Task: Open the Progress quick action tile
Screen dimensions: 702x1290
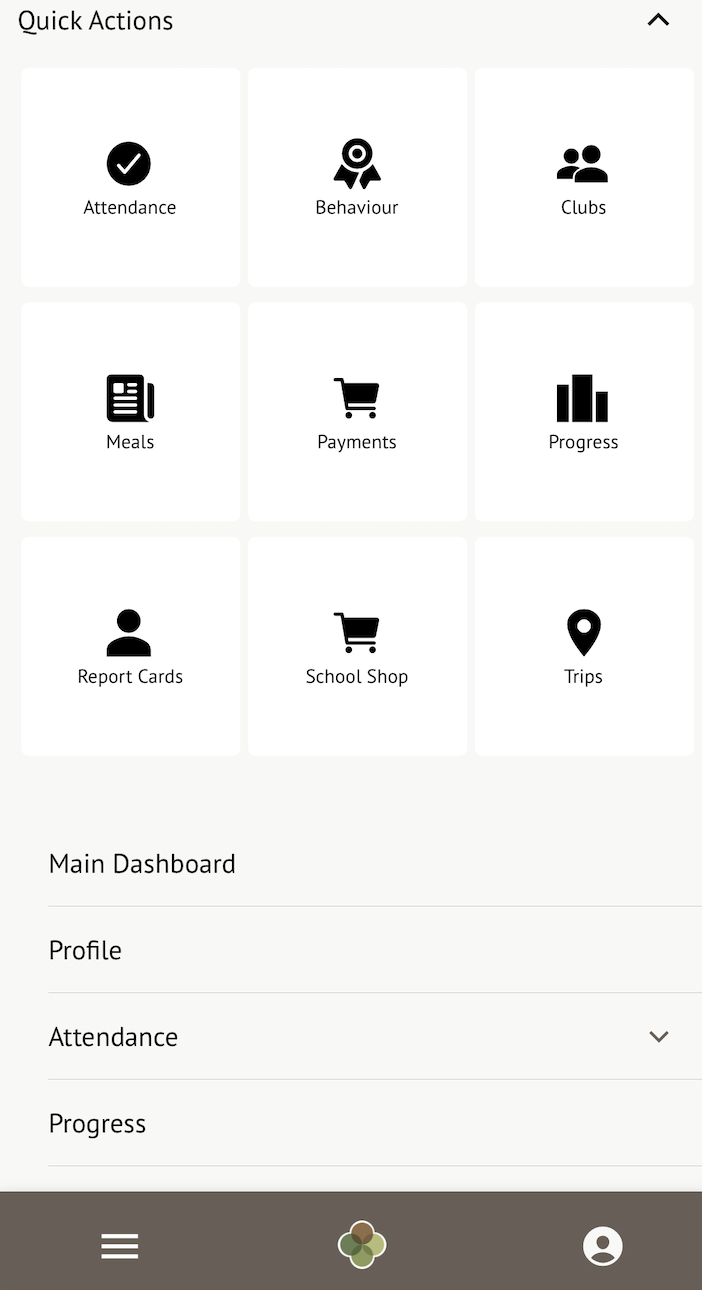Action: pos(583,412)
